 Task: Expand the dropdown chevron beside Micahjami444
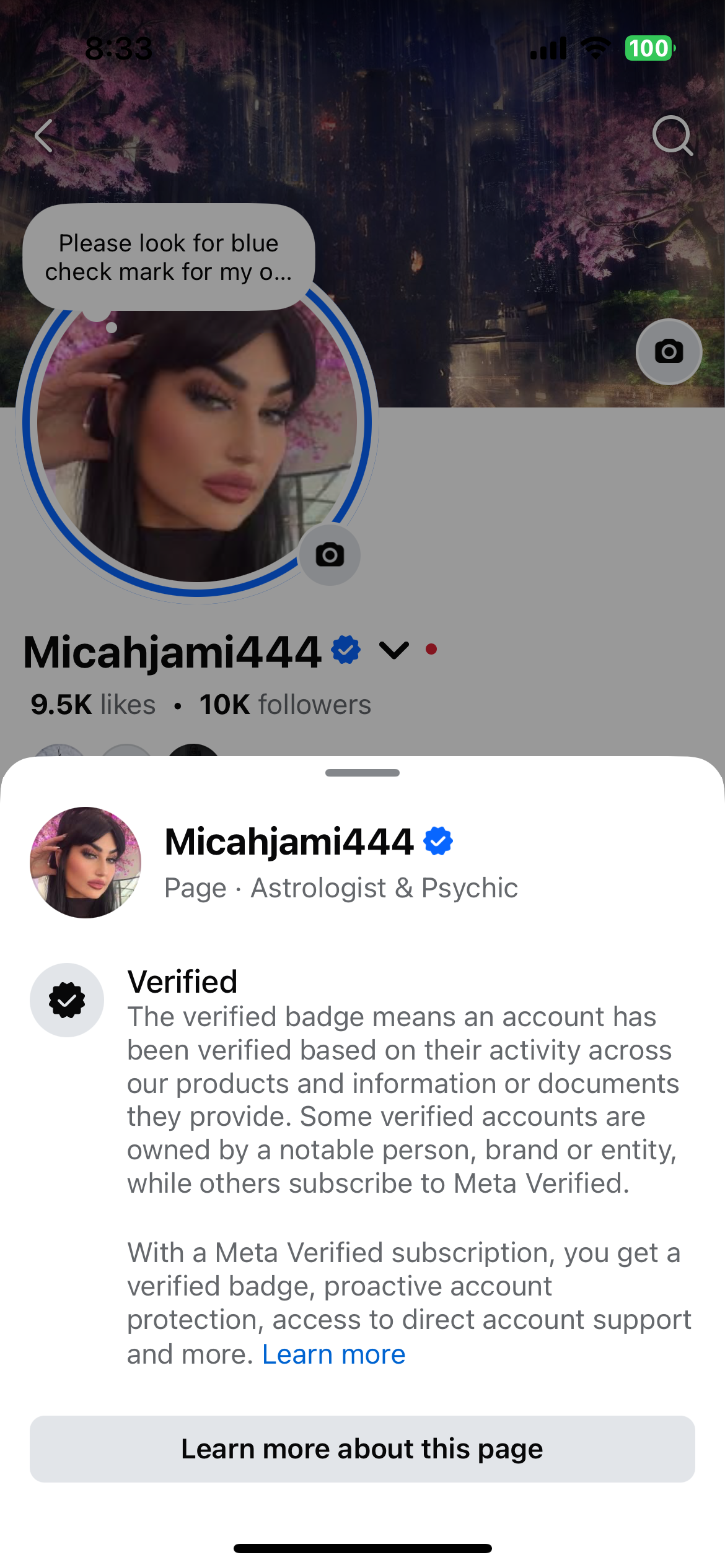pyautogui.click(x=394, y=650)
